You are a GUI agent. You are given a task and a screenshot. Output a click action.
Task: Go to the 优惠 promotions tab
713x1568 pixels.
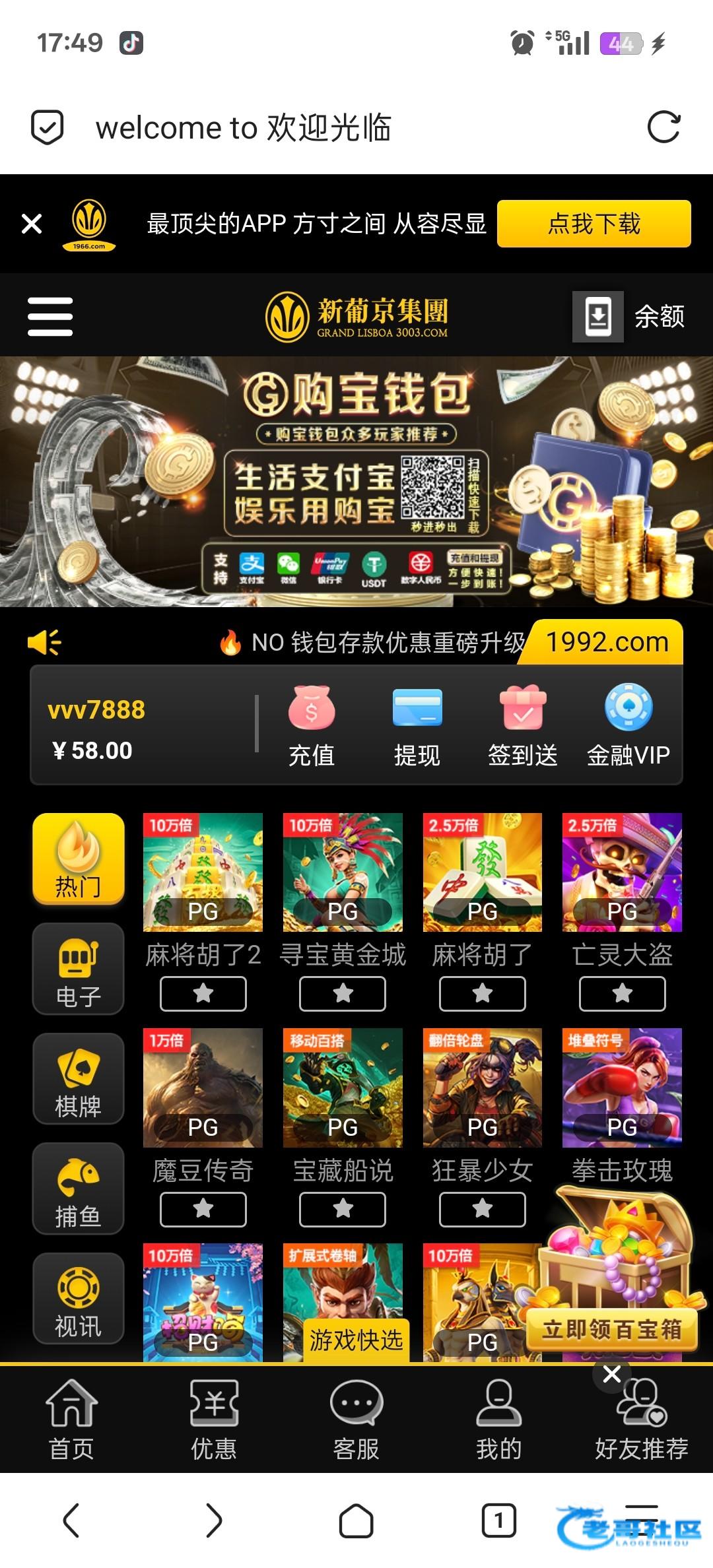[x=214, y=1419]
